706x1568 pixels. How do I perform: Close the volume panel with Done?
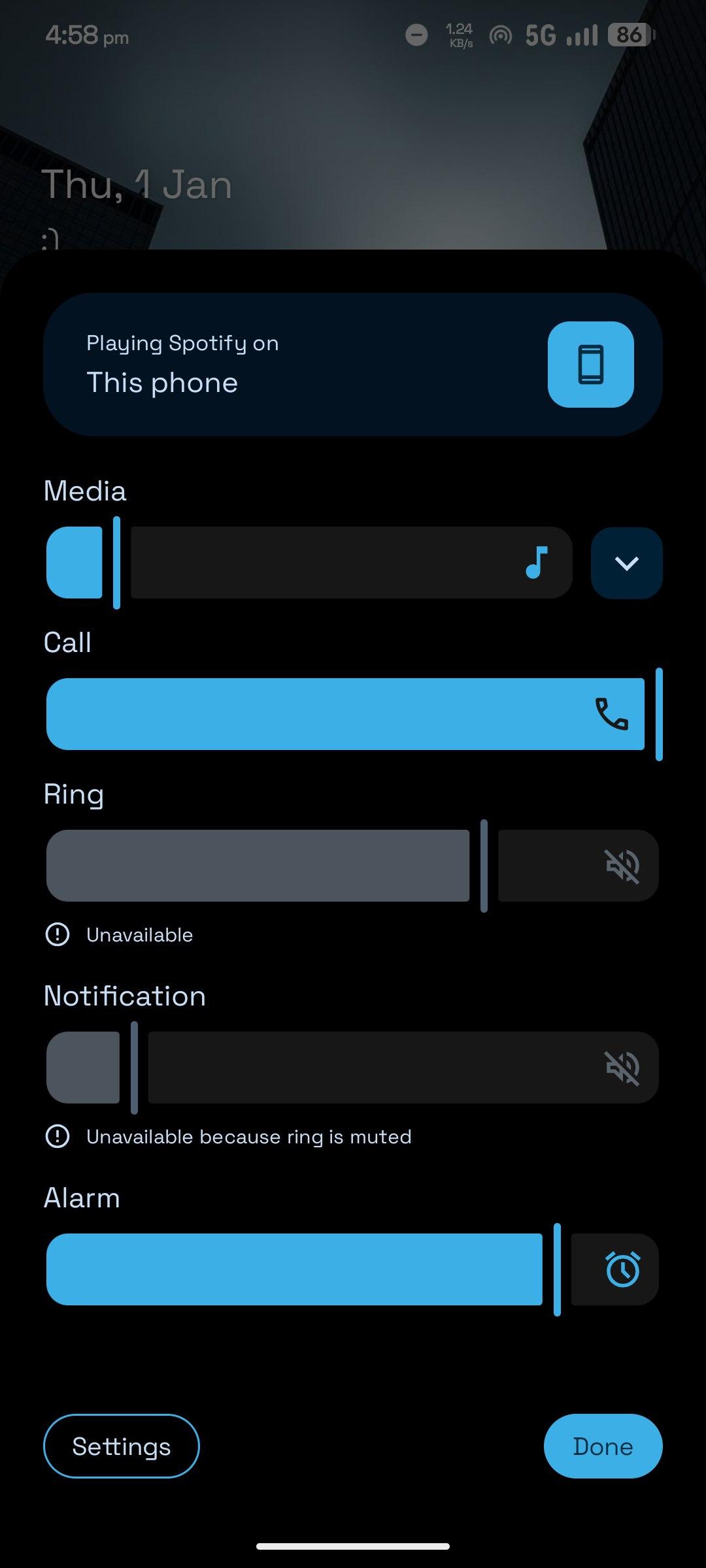[603, 1446]
